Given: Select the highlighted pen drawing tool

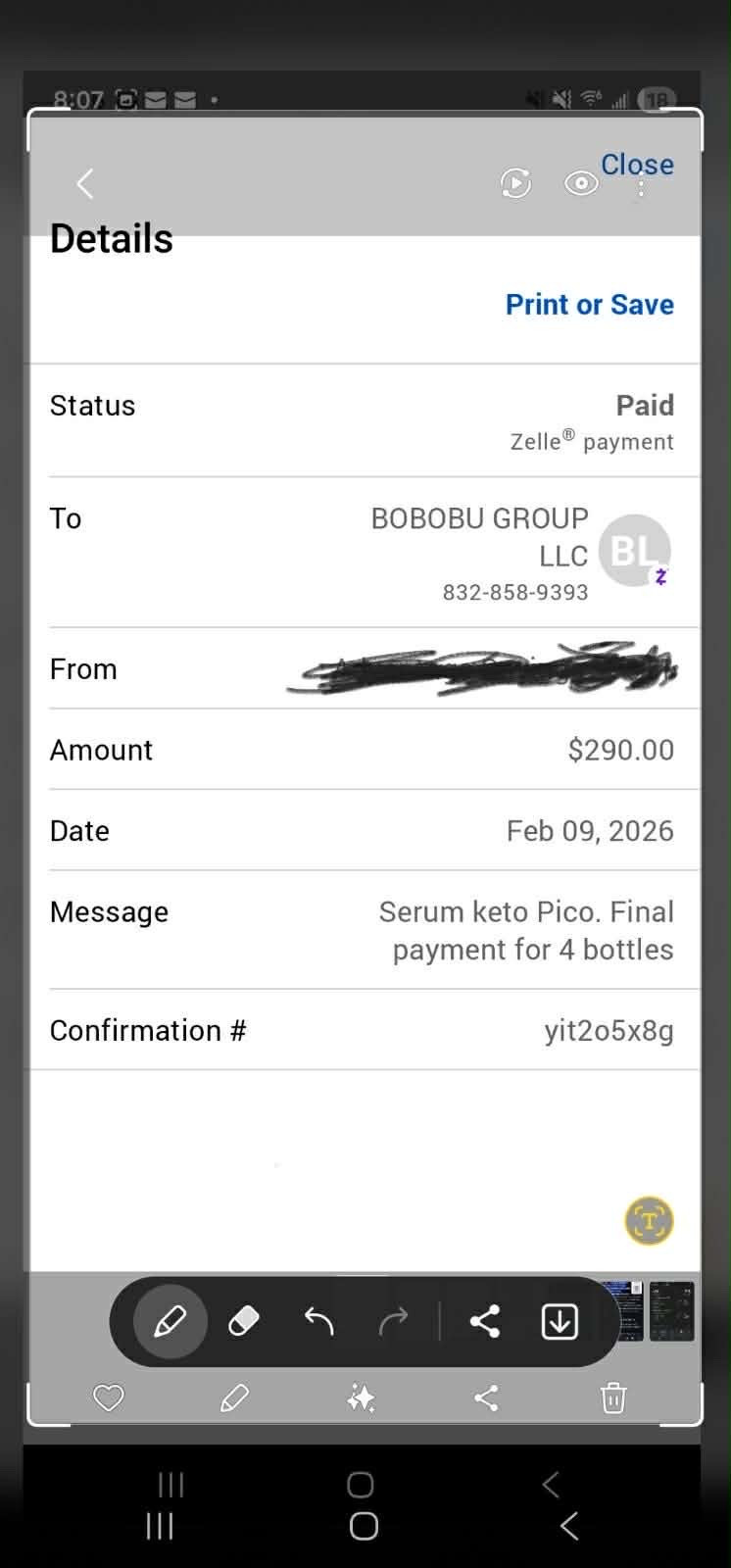Looking at the screenshot, I should [171, 1322].
